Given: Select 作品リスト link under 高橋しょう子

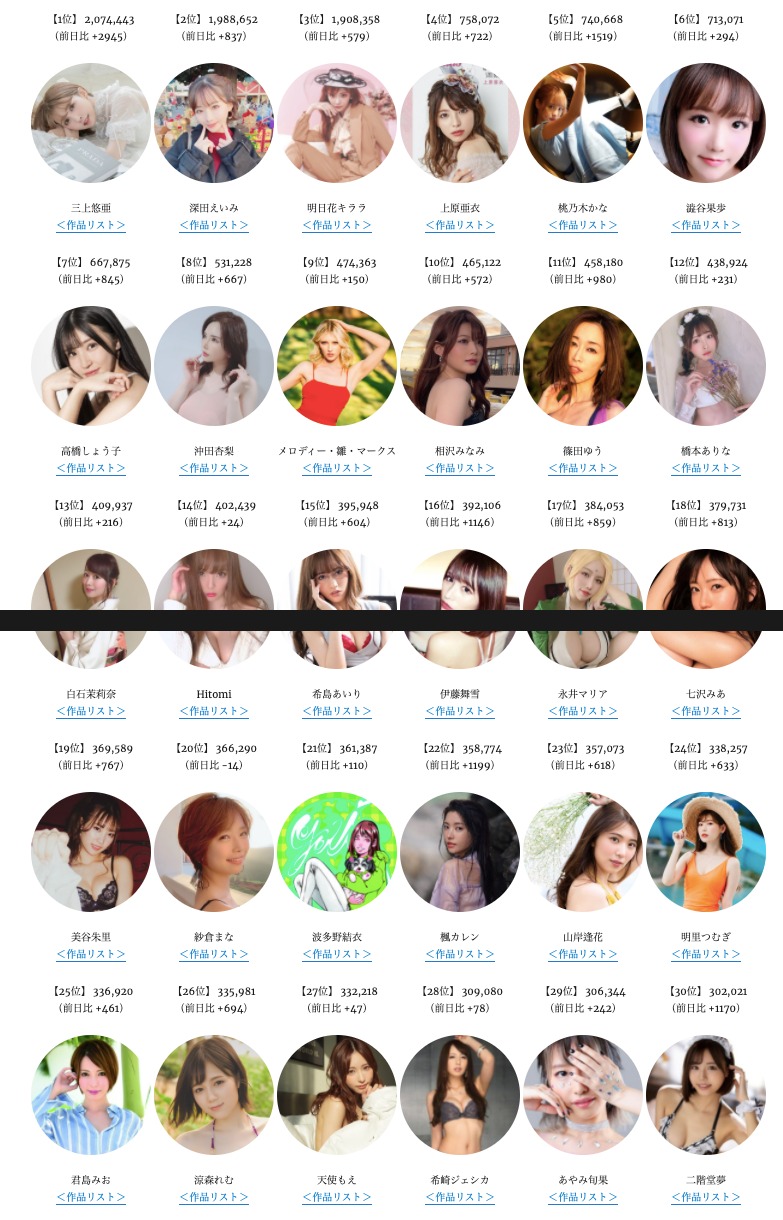Looking at the screenshot, I should 91,469.
